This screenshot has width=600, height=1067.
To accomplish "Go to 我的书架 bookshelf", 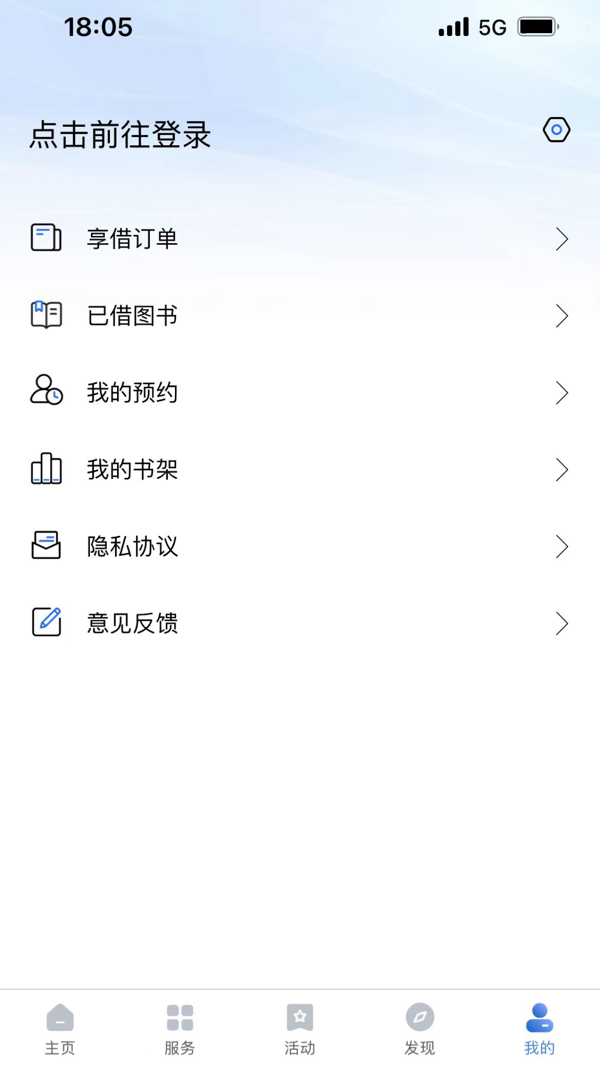I will pos(300,470).
